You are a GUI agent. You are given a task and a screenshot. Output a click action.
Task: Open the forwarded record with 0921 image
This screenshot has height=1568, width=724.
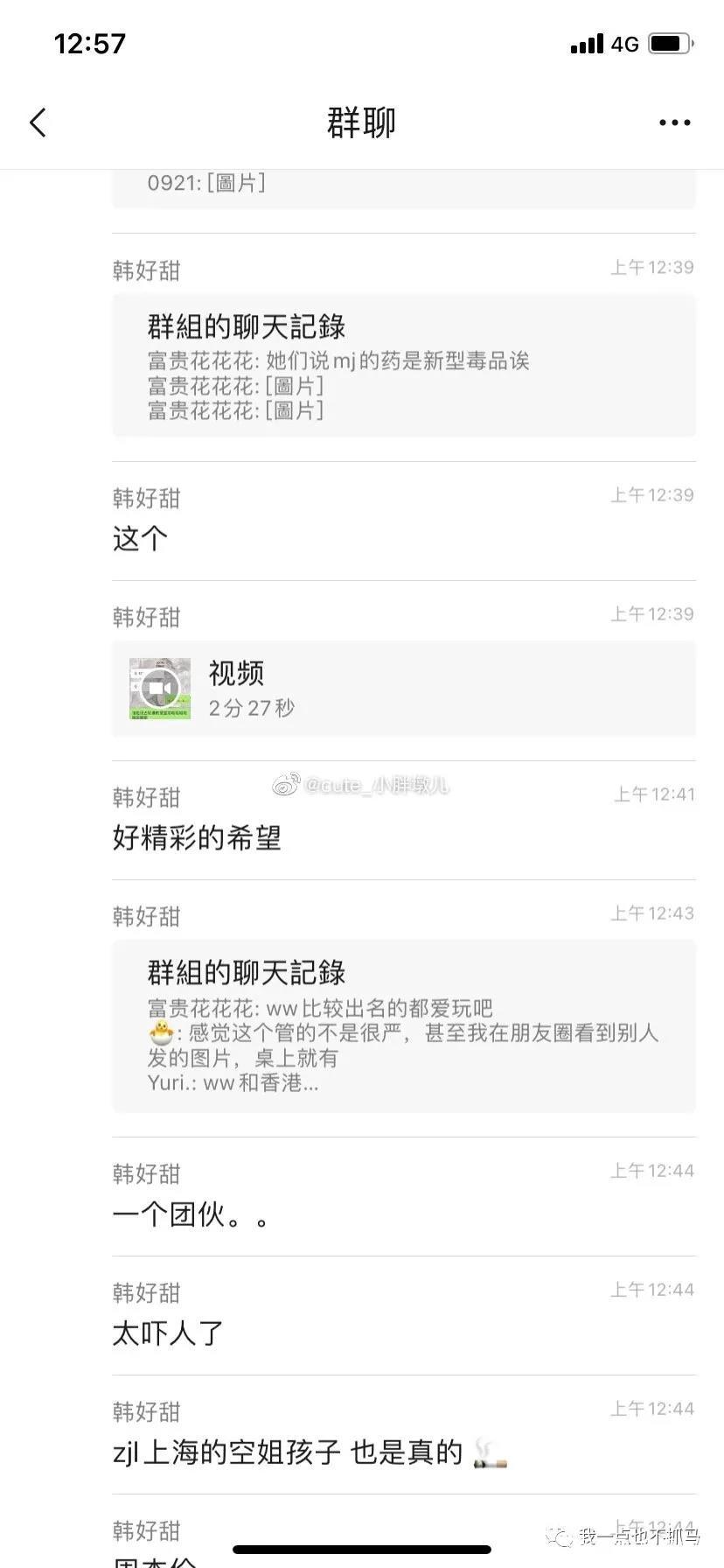click(x=404, y=189)
